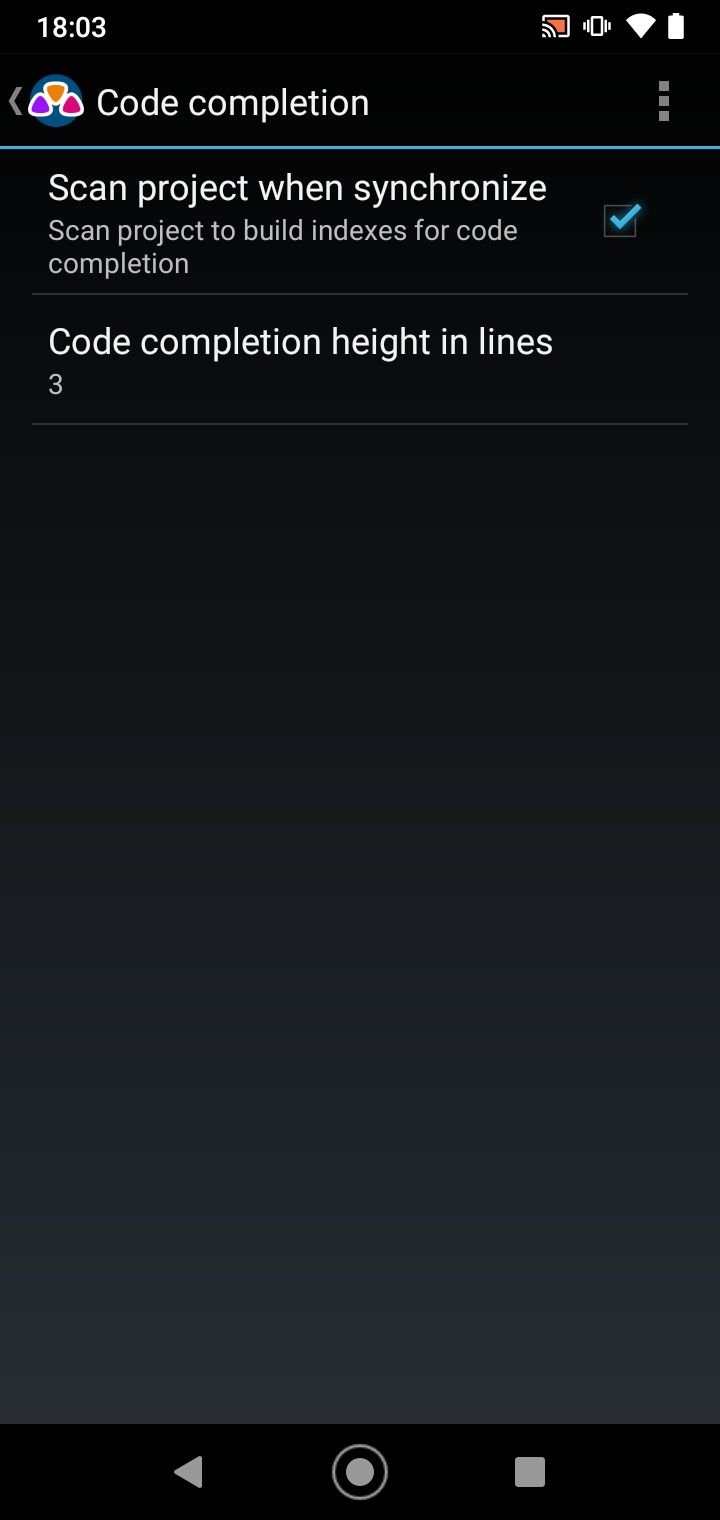The height and width of the screenshot is (1520, 720).
Task: Open Code completion height in lines
Action: pos(360,360)
